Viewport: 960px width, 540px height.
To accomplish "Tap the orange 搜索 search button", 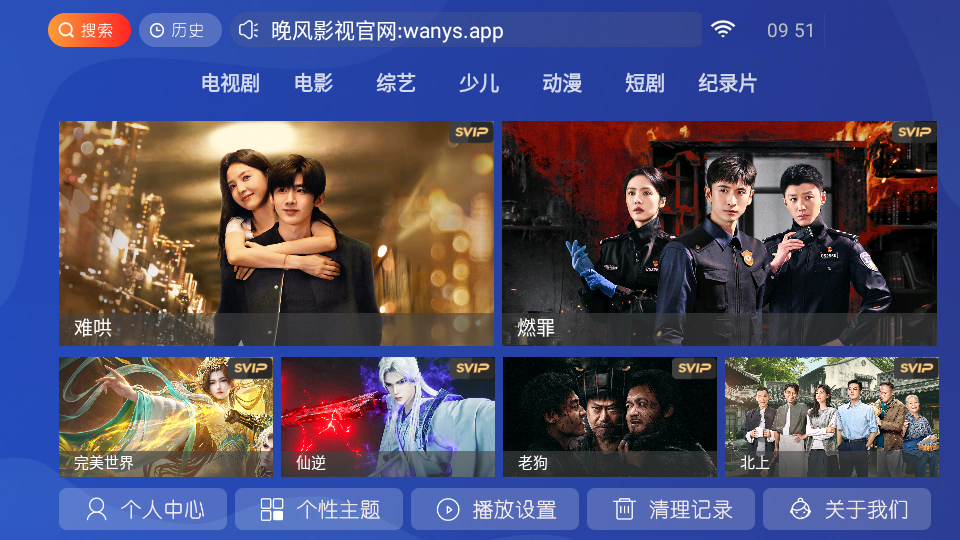I will [x=89, y=30].
